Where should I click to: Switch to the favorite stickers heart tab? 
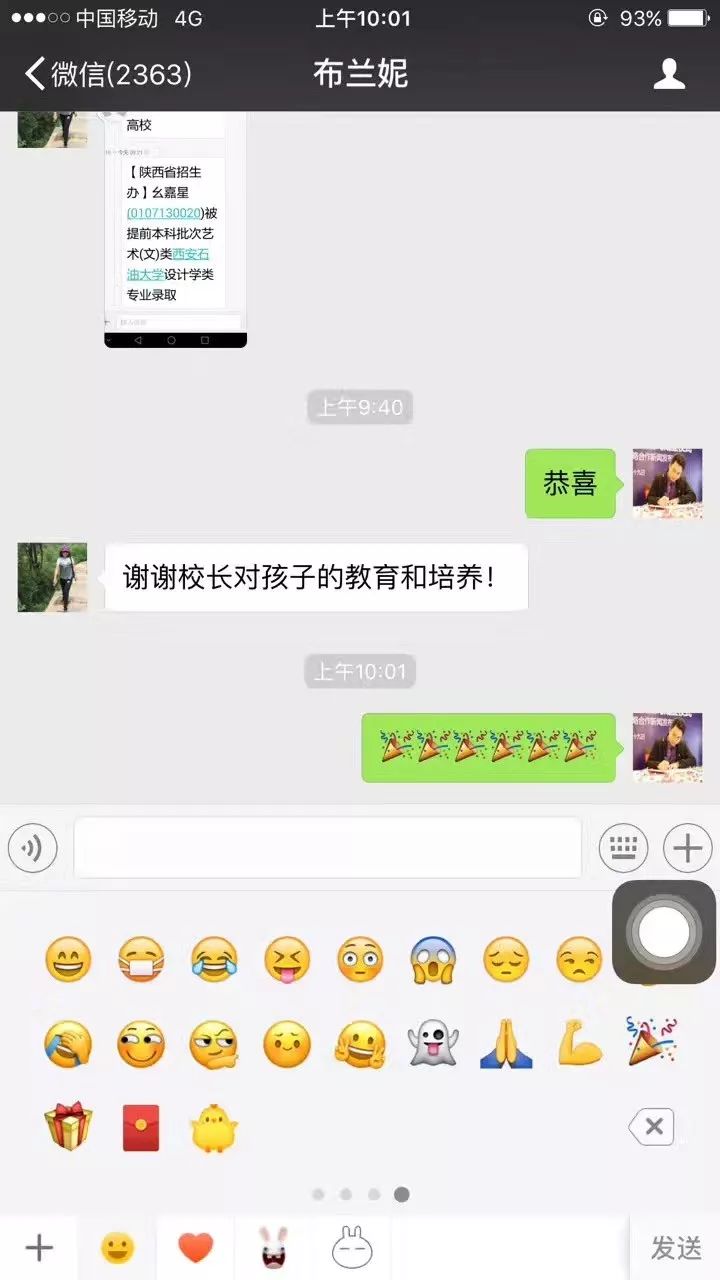pyautogui.click(x=196, y=1248)
